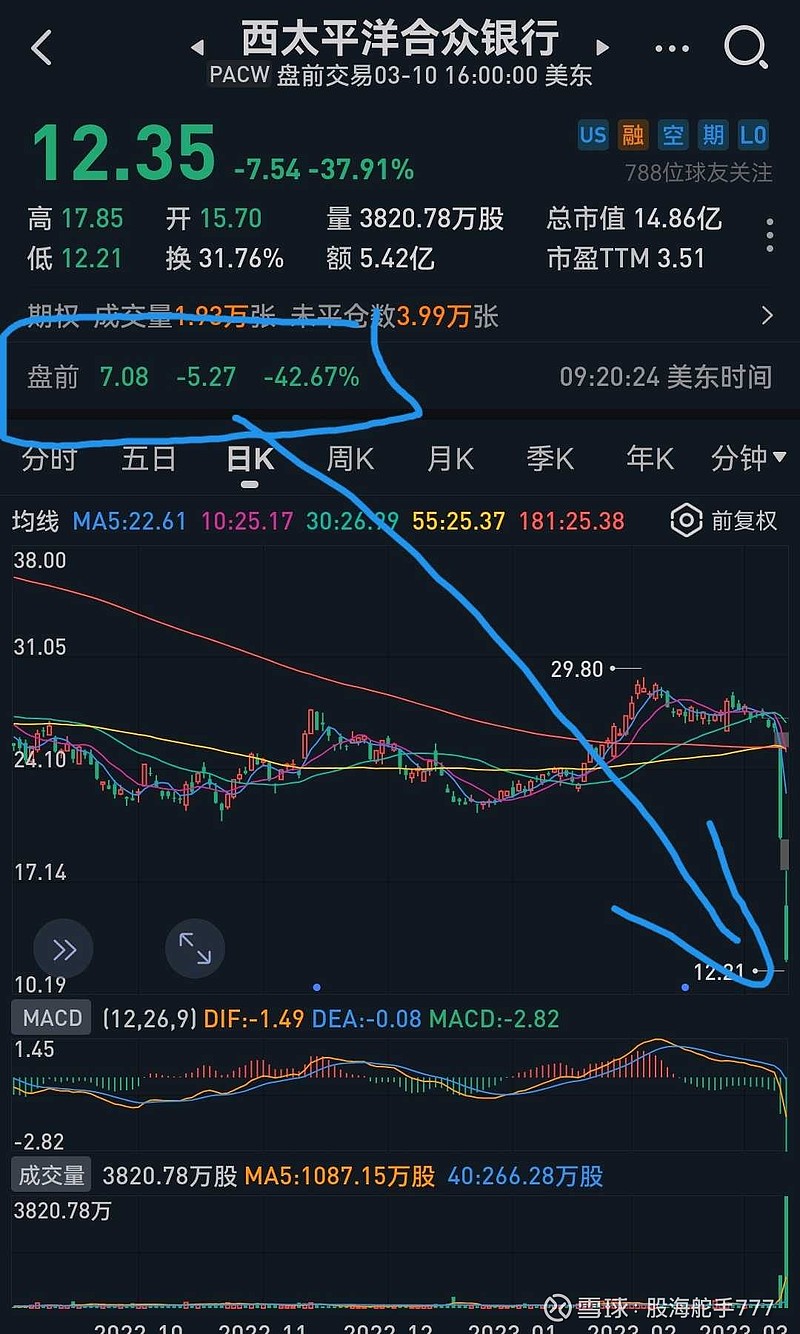Switch to the 年K chart tab

(650, 459)
